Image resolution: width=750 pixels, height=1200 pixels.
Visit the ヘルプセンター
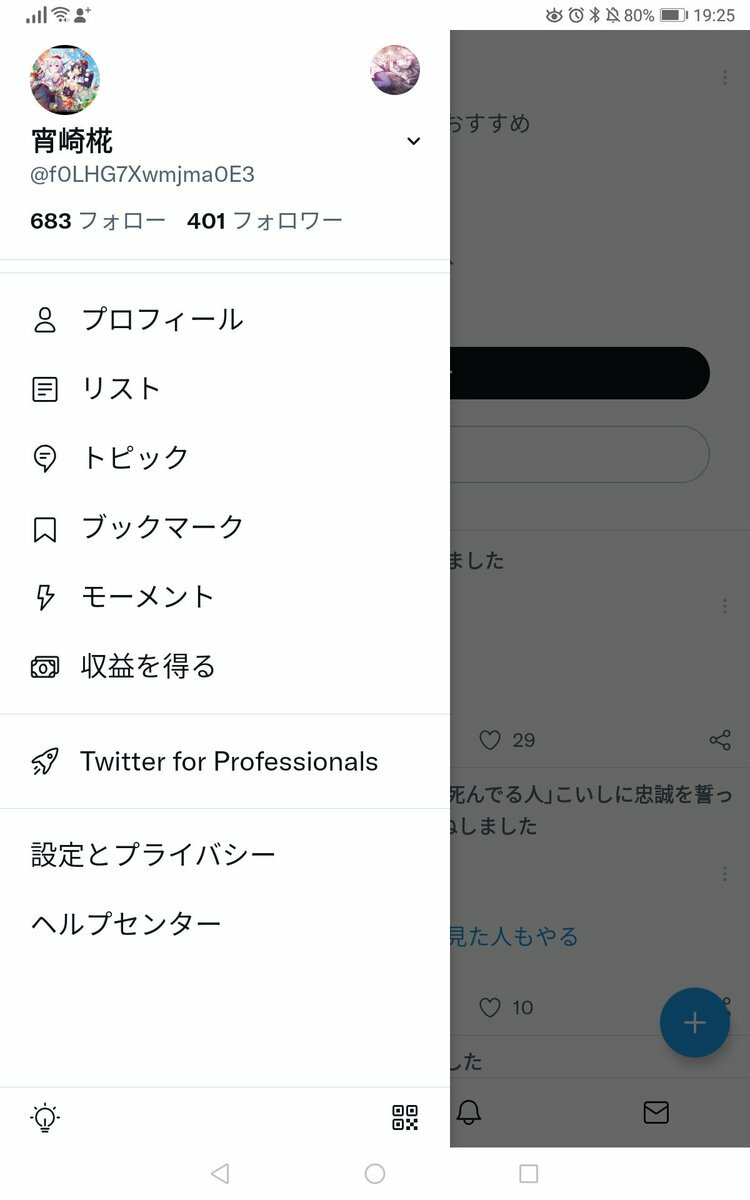point(126,924)
